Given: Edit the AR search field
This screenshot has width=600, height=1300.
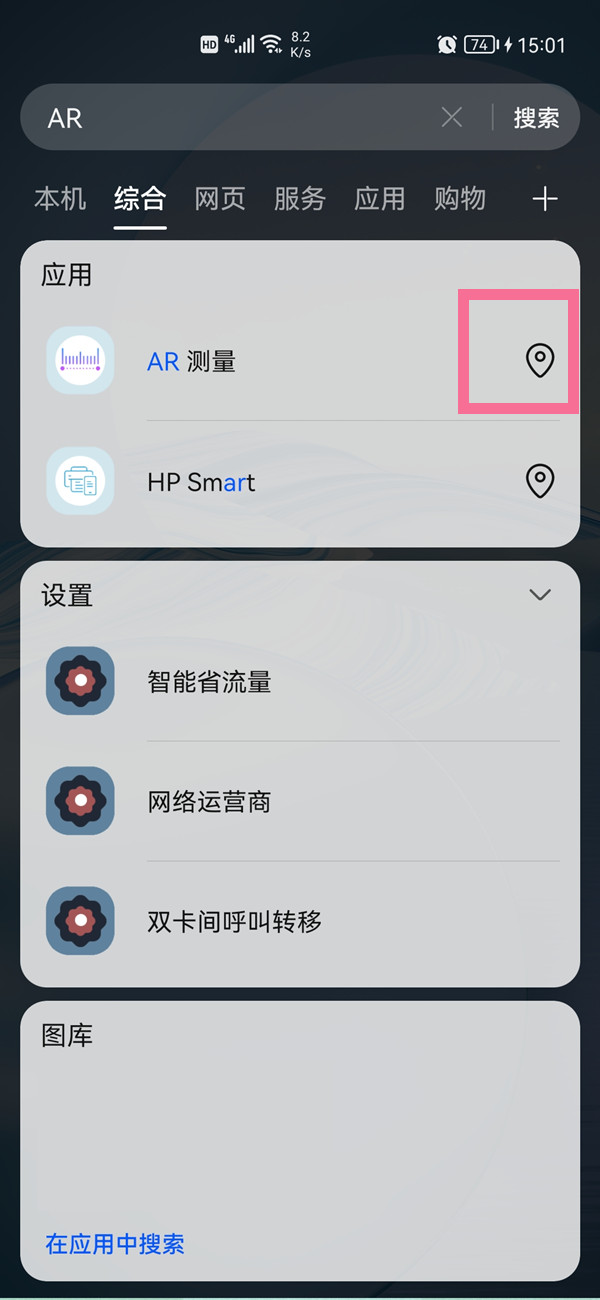Looking at the screenshot, I should pos(230,118).
